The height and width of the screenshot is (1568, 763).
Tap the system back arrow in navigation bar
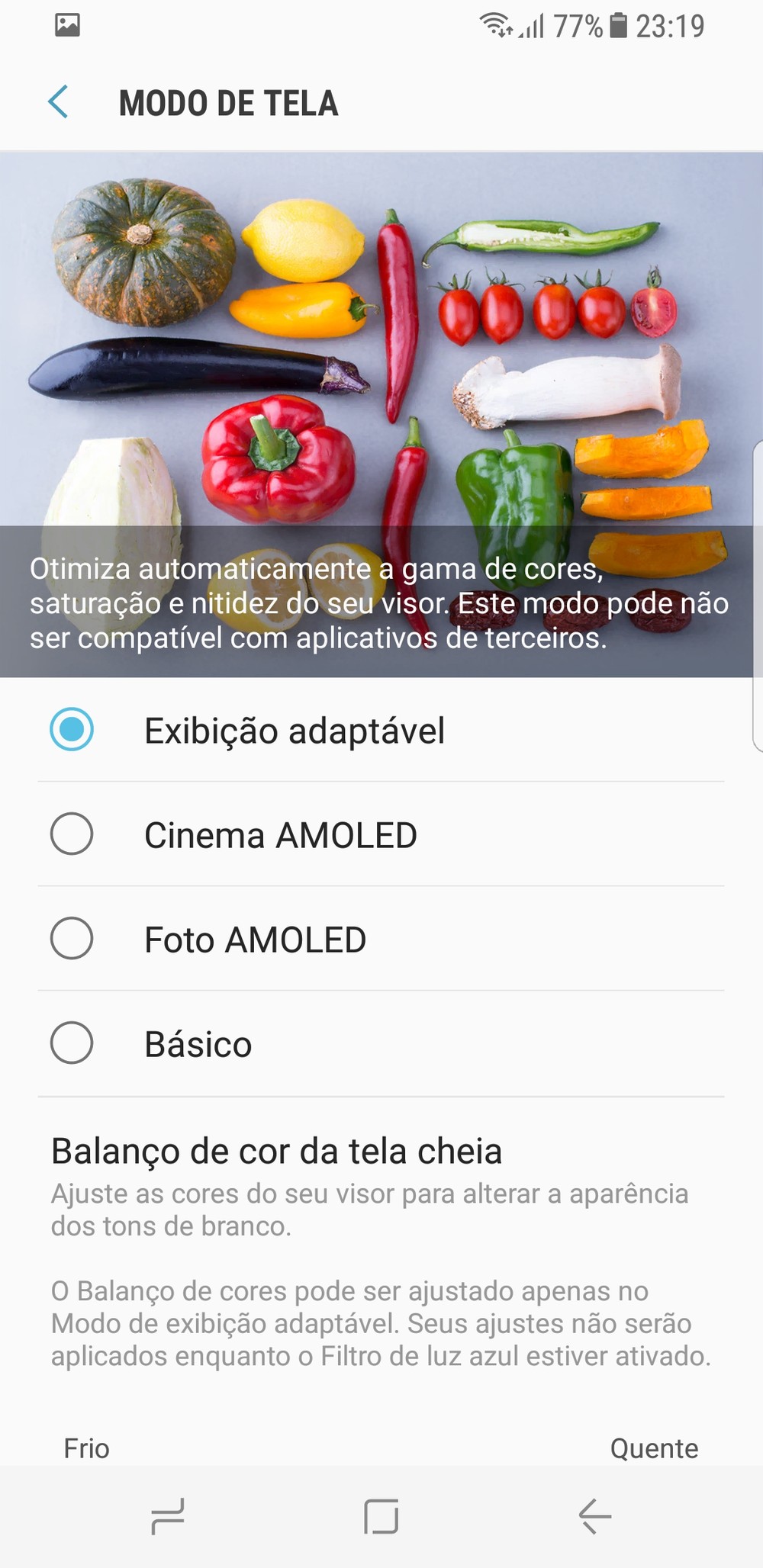[x=595, y=1515]
